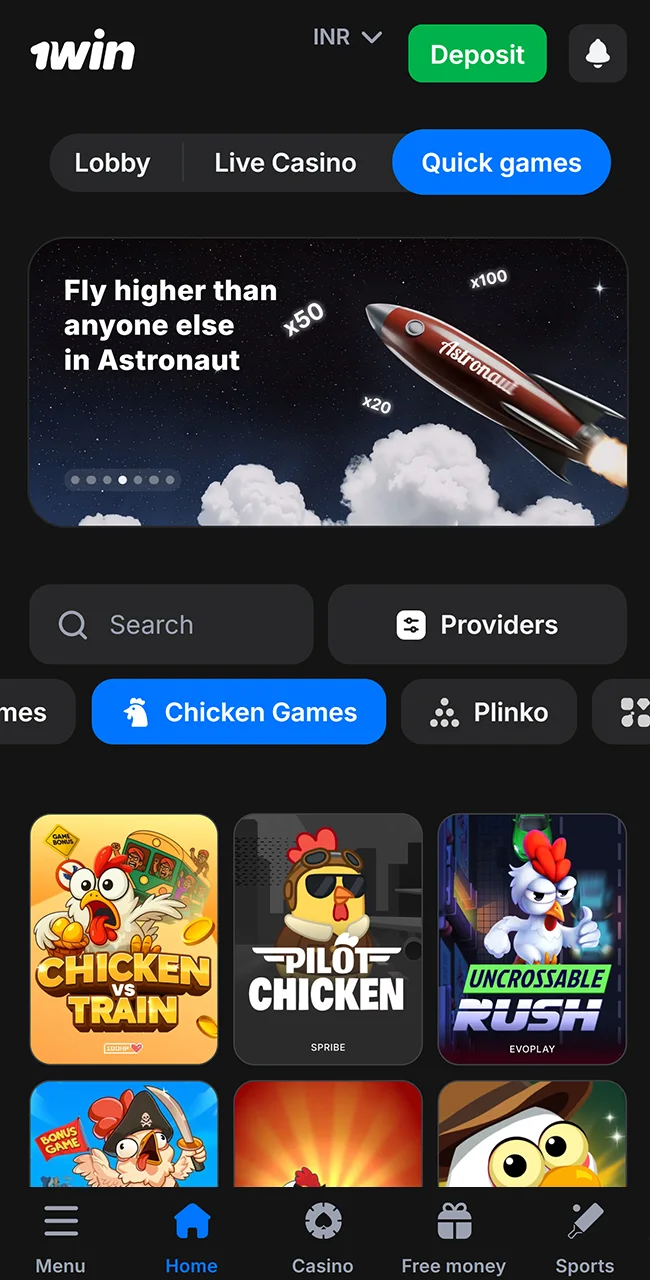
Task: Switch to the Live Casino tab
Action: click(285, 163)
